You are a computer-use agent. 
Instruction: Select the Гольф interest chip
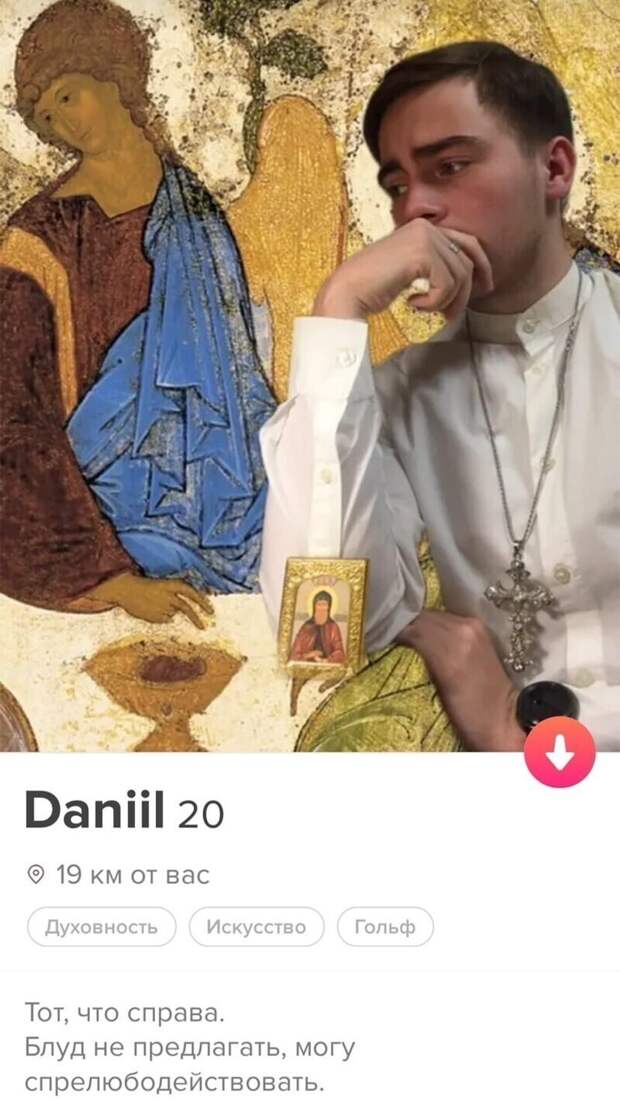pyautogui.click(x=385, y=927)
